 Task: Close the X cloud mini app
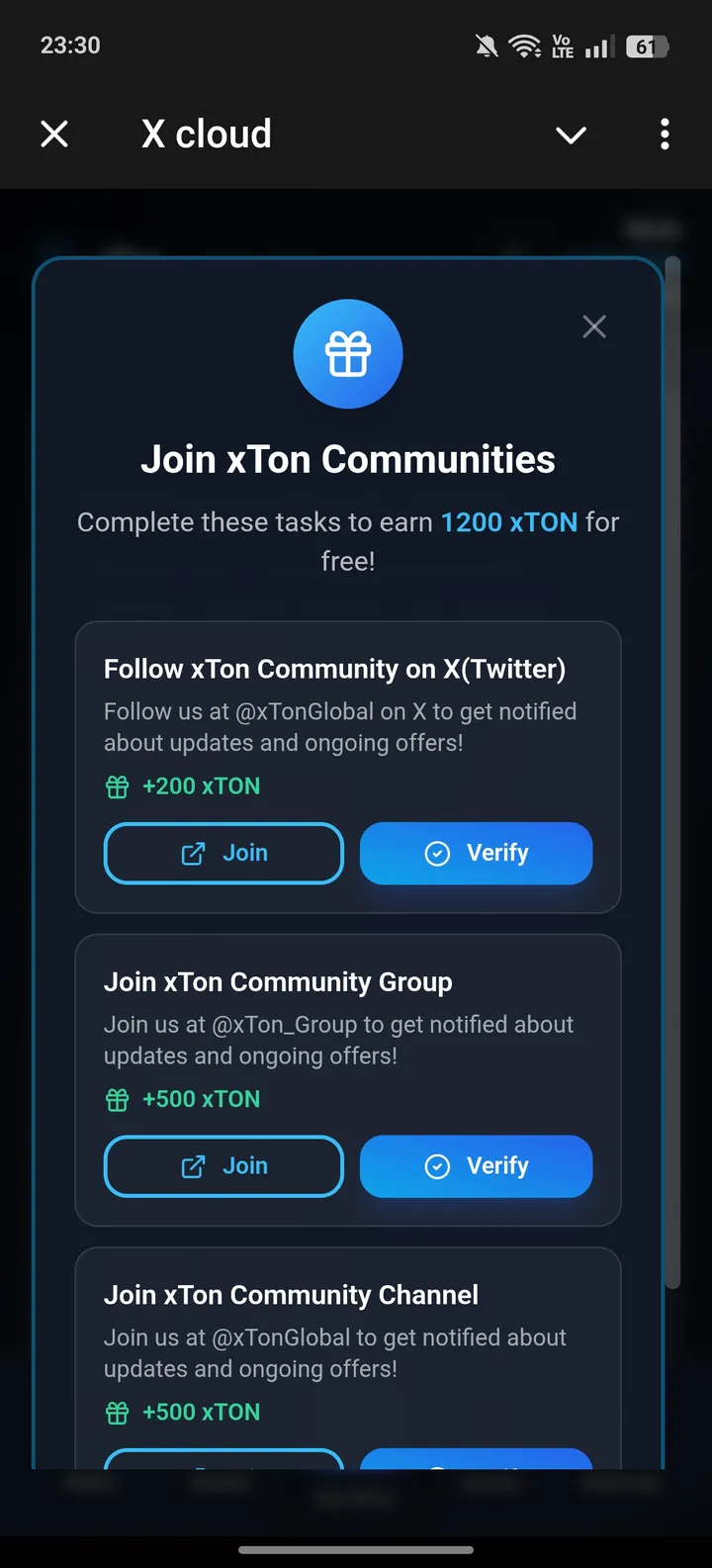coord(54,135)
